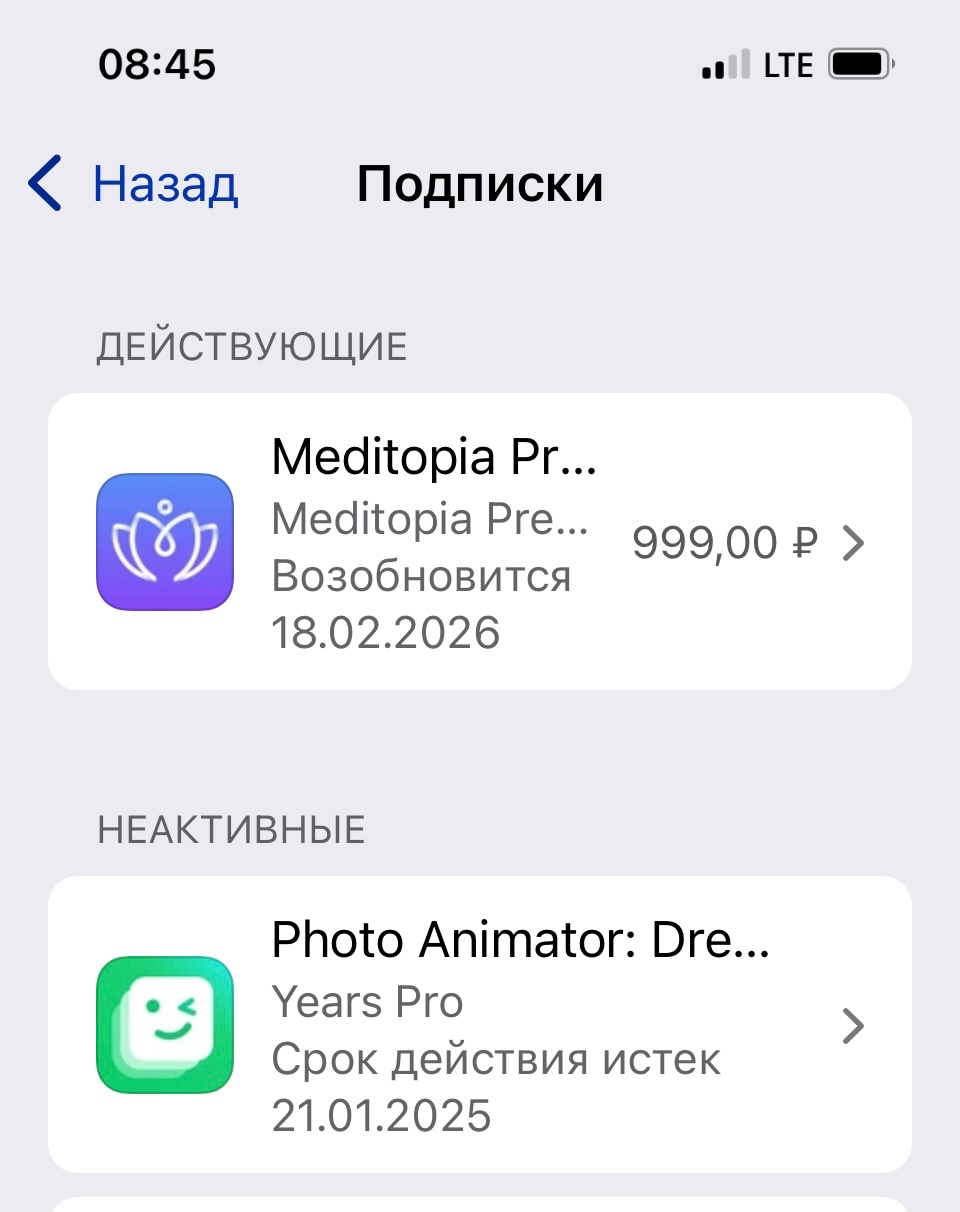Screen dimensions: 960x1212
Task: Go back with the Назад button
Action: (x=135, y=184)
